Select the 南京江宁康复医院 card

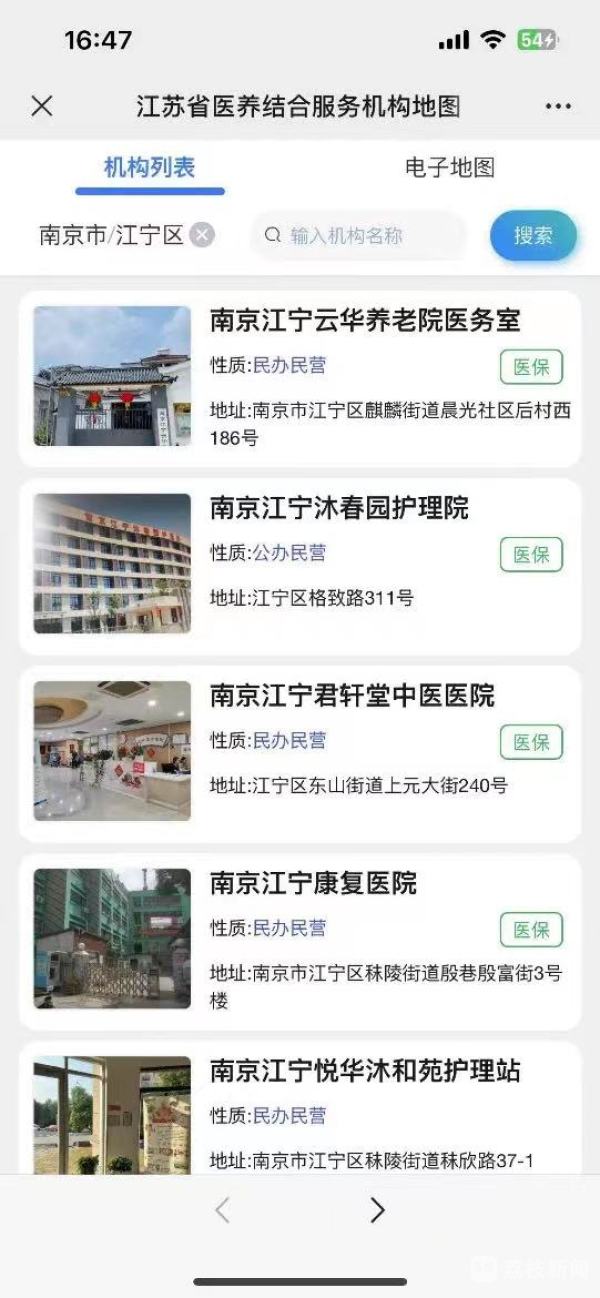(x=300, y=942)
